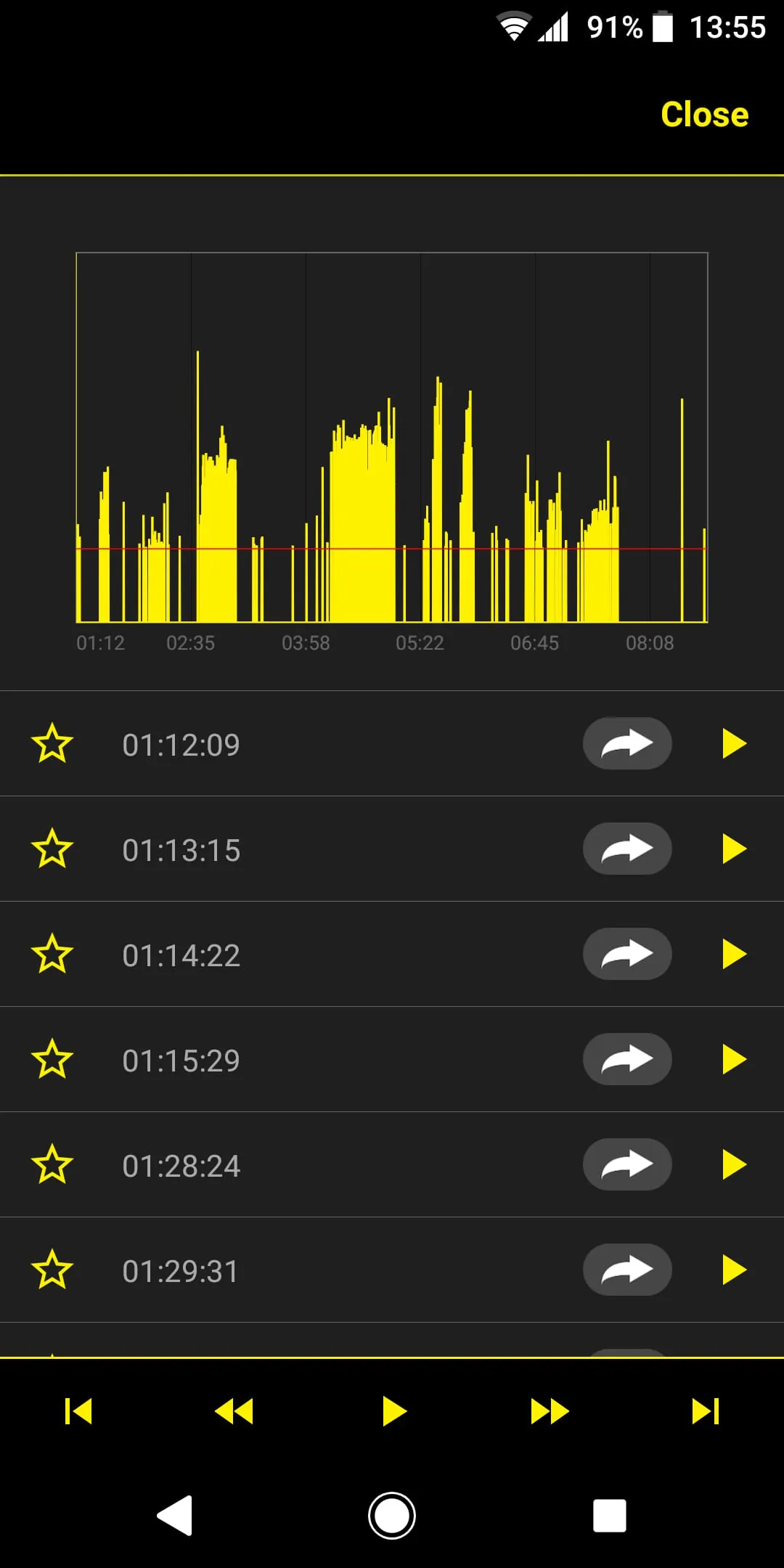Image resolution: width=784 pixels, height=1568 pixels.
Task: Share the 01:12:09 recording
Action: click(627, 743)
